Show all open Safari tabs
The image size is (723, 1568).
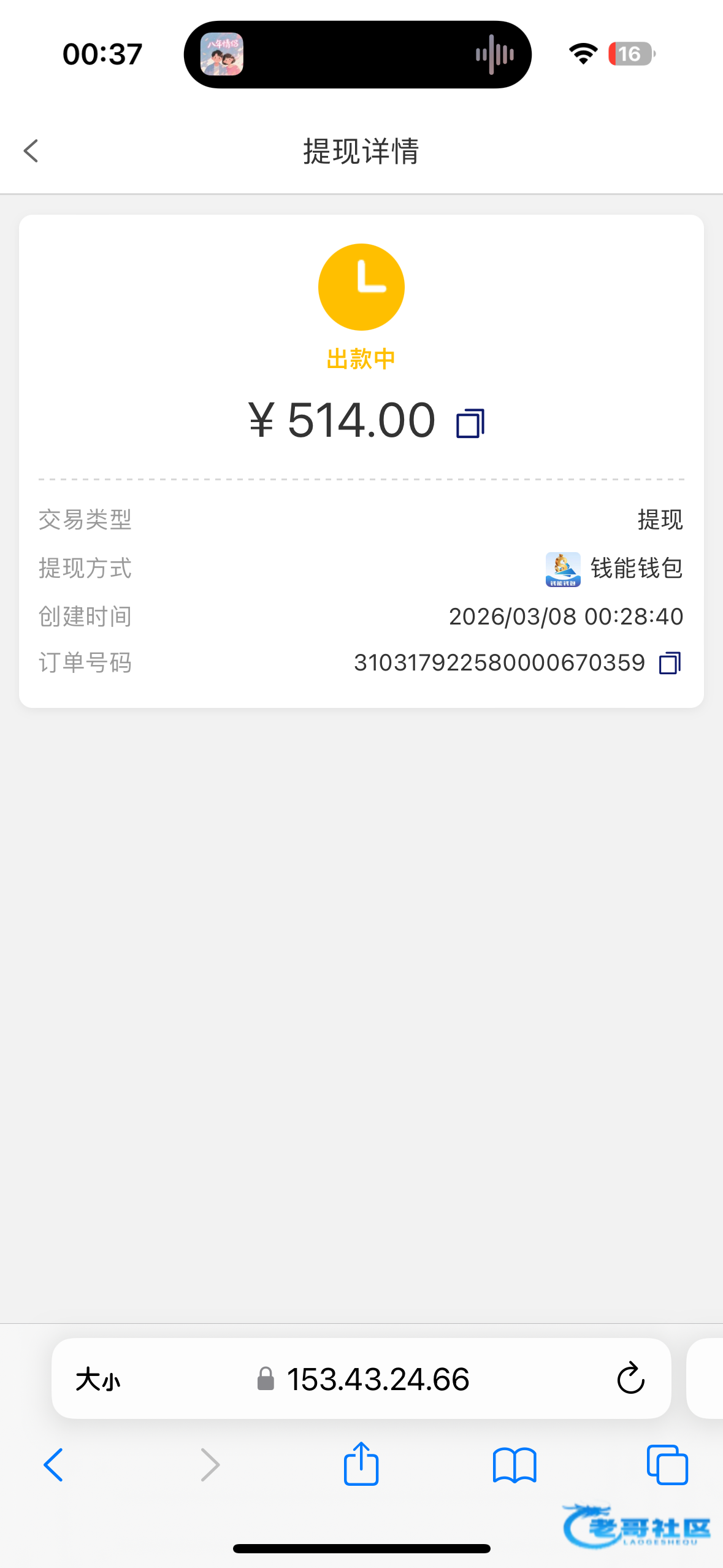tap(667, 1465)
